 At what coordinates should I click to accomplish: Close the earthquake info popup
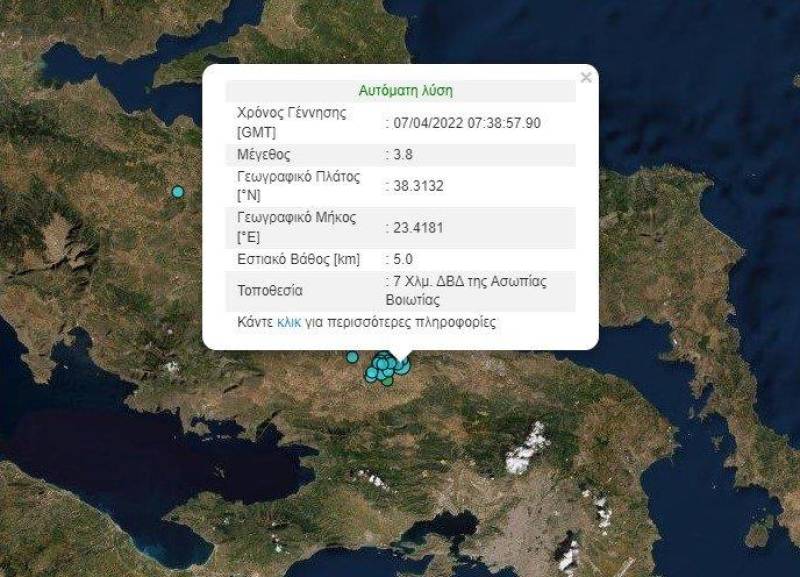(x=587, y=77)
